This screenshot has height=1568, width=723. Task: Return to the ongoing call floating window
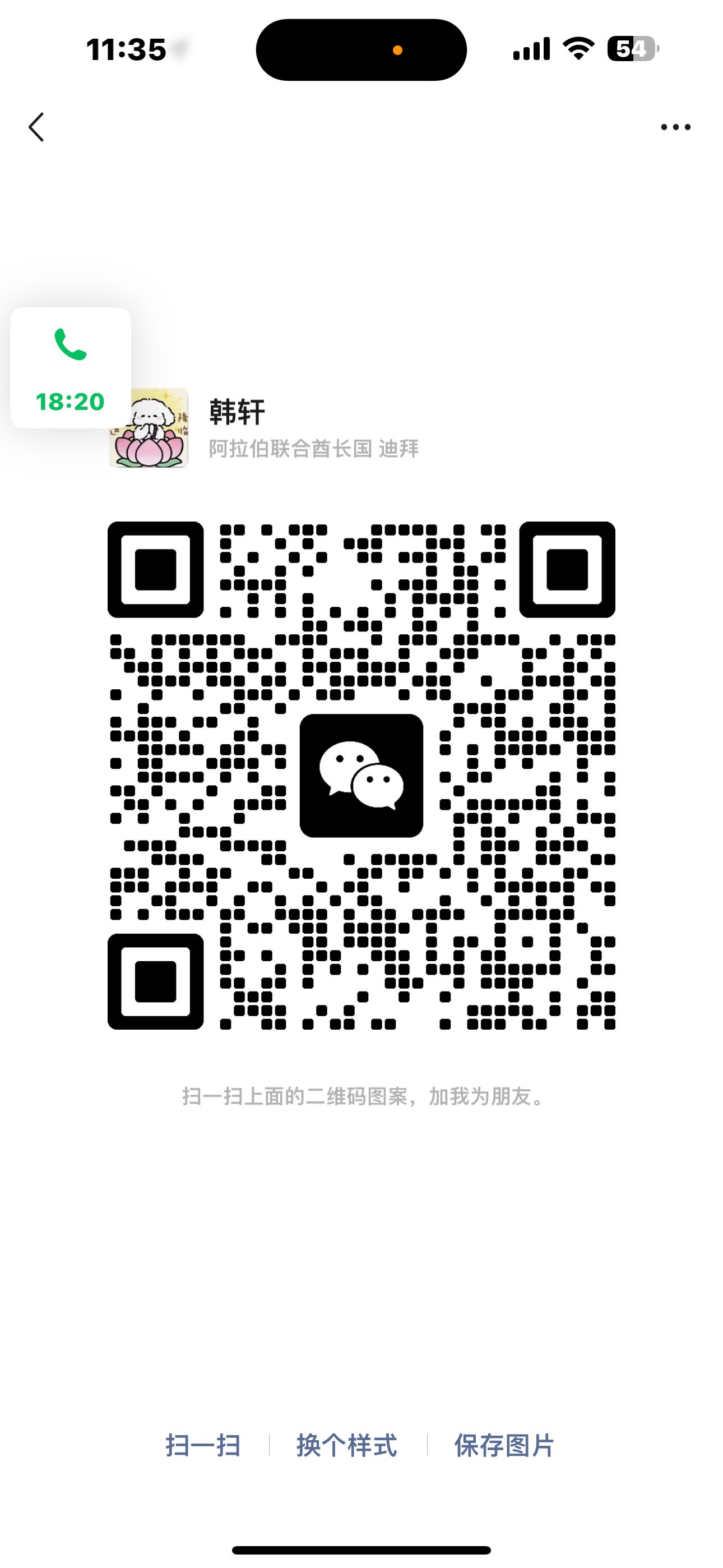tap(71, 368)
